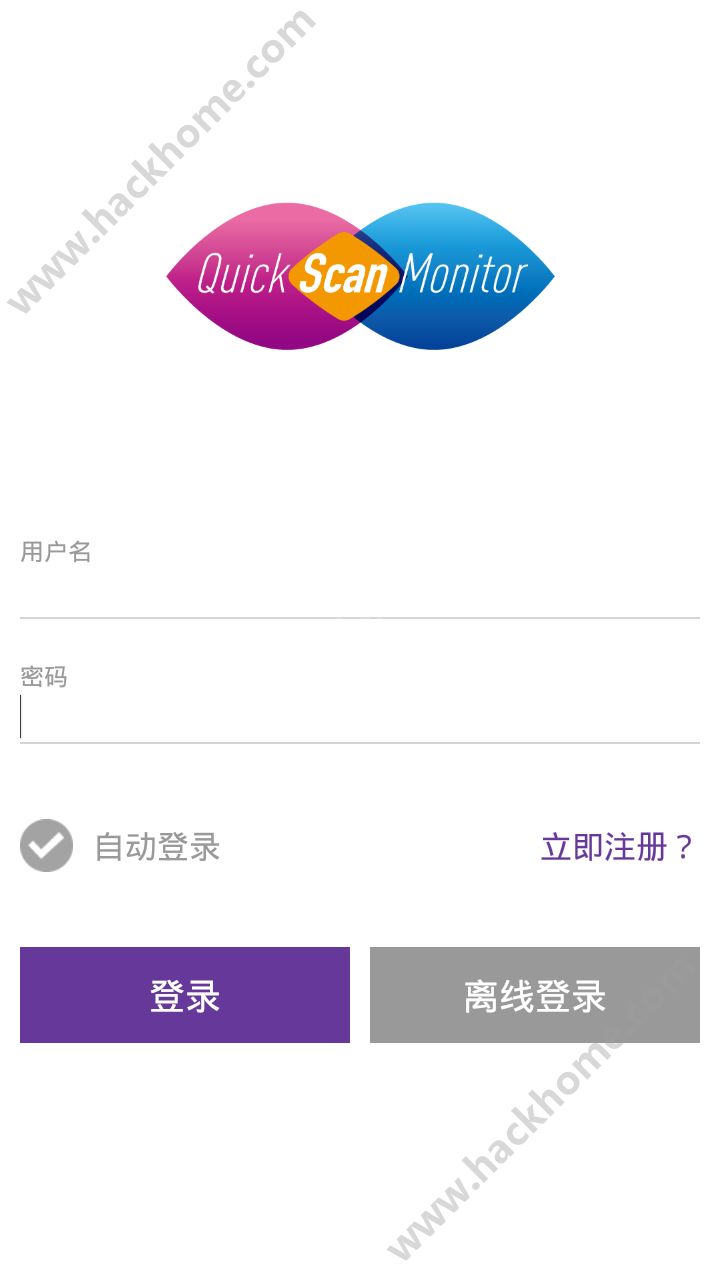Tap the 用户名 username field
This screenshot has height=1280, width=720.
[360, 592]
